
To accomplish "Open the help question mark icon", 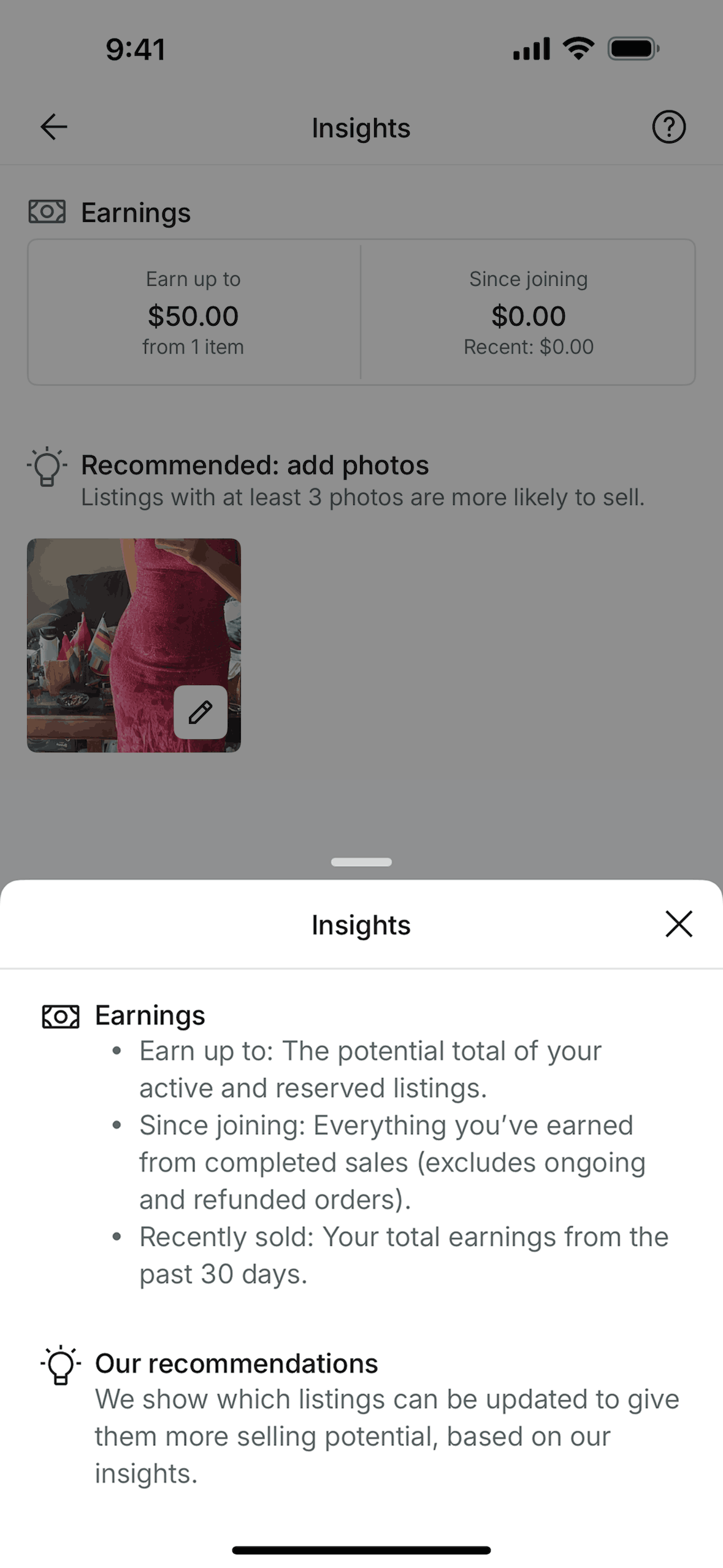I will [668, 127].
